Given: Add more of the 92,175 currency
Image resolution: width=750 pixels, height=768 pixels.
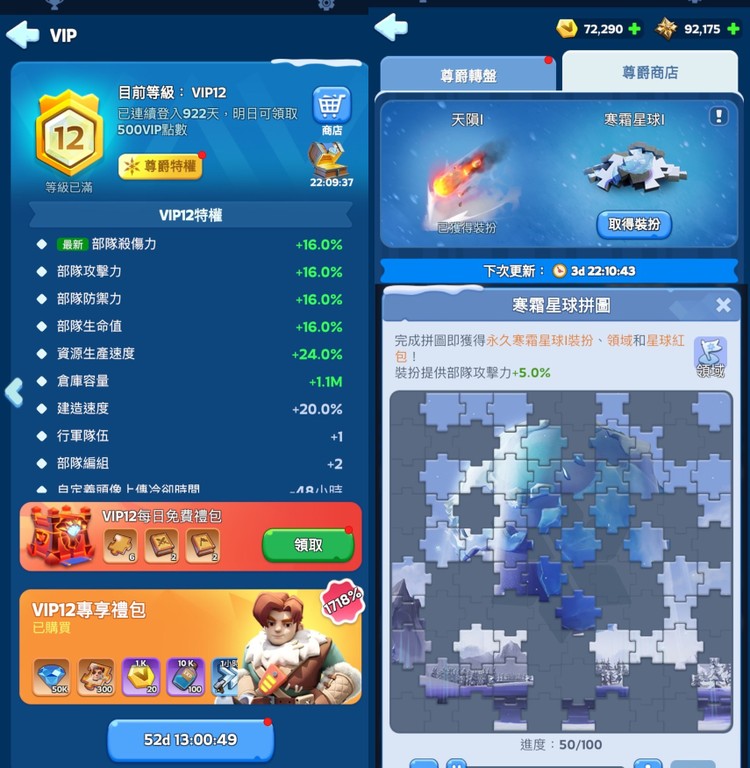Looking at the screenshot, I should coord(733,29).
